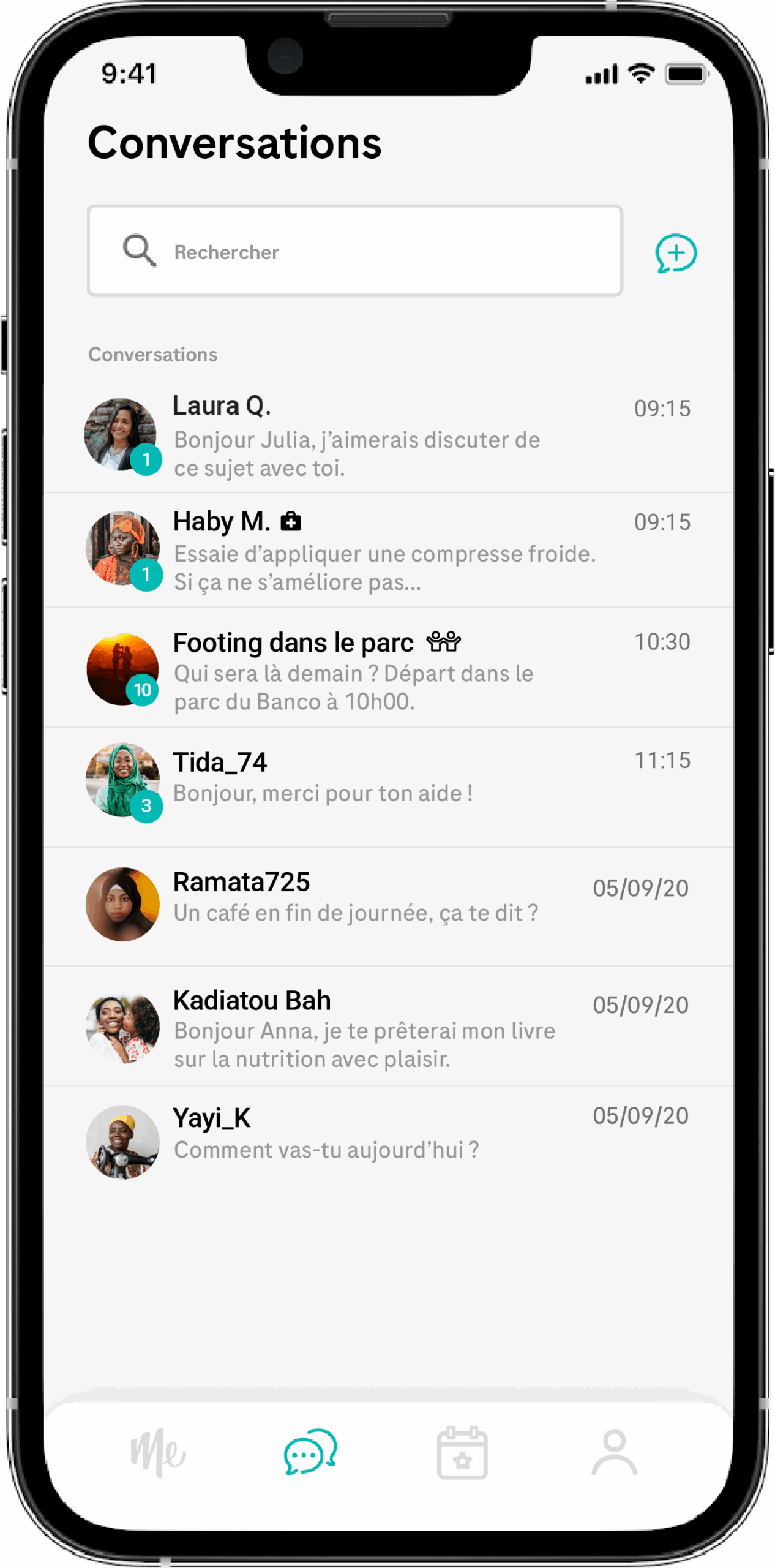Select the conversations tab in the bottom bar
The width and height of the screenshot is (775, 1568).
tap(310, 1452)
